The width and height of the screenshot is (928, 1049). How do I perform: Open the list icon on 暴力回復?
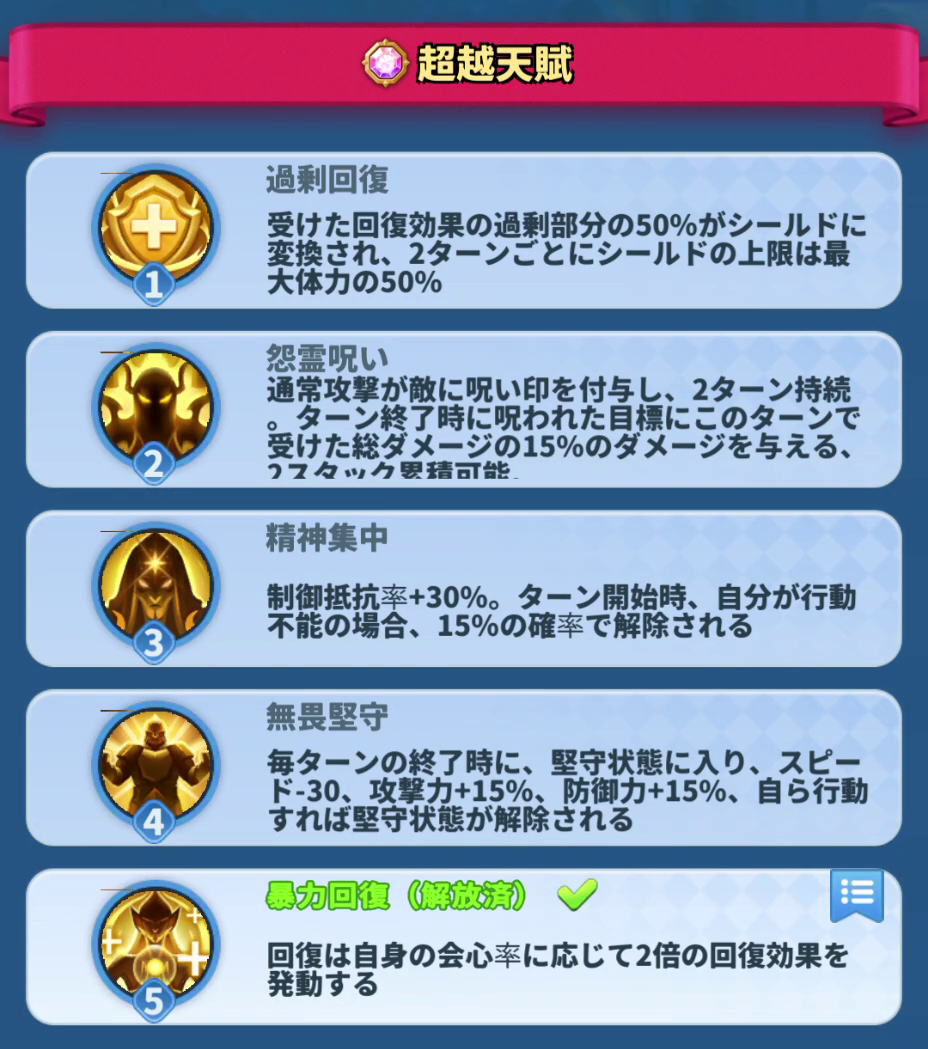[856, 893]
